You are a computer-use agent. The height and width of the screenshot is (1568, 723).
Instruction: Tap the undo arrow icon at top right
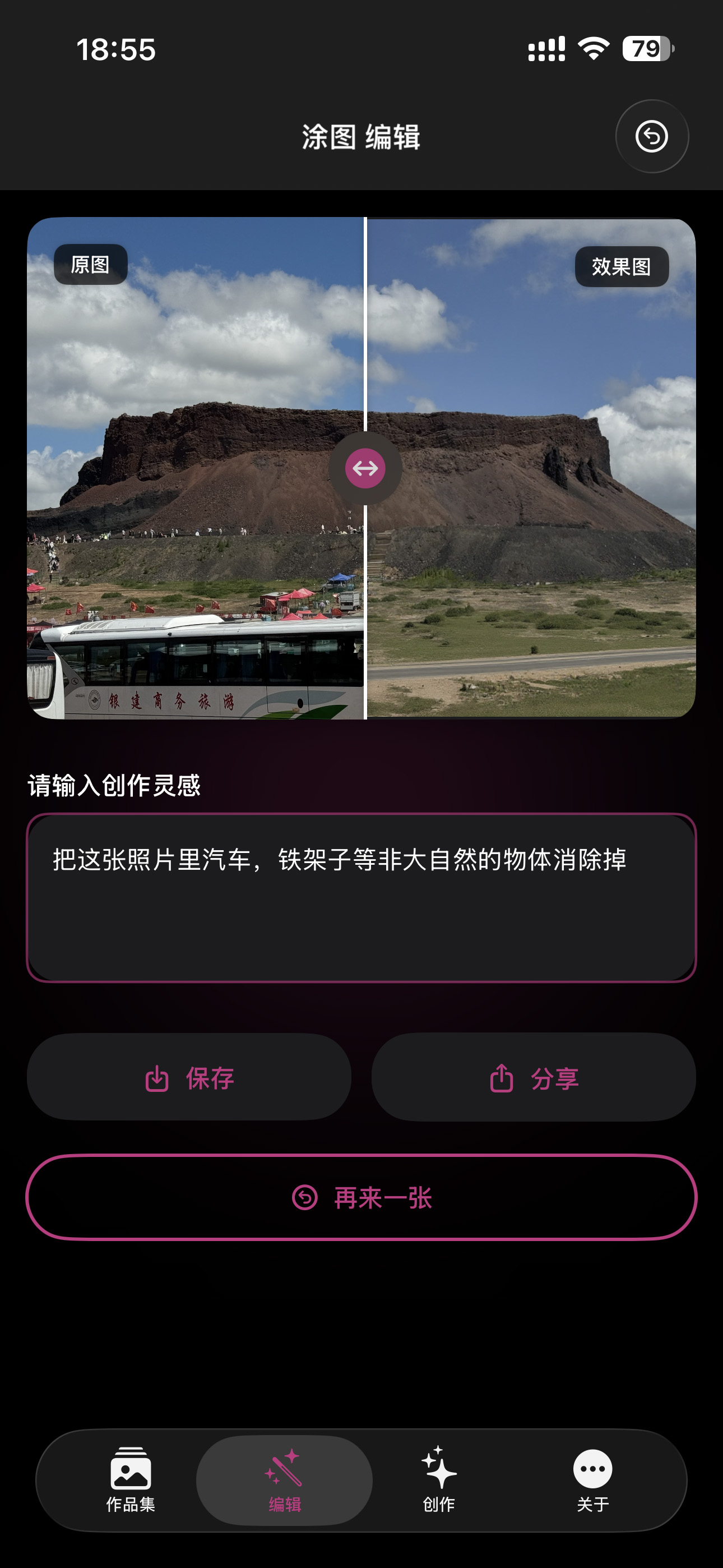click(x=652, y=137)
